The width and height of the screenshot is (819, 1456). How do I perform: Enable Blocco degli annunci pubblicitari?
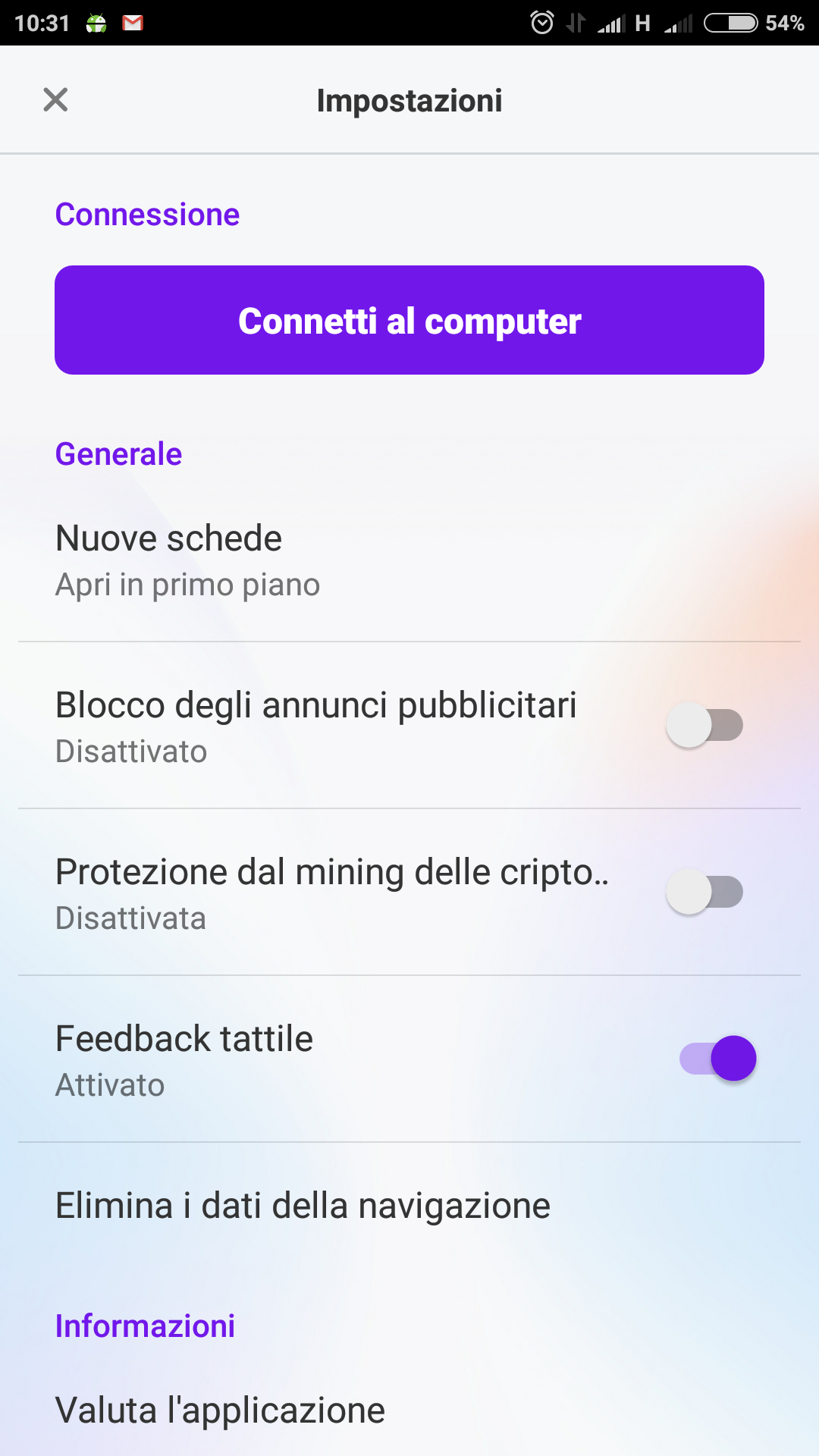pos(704,725)
